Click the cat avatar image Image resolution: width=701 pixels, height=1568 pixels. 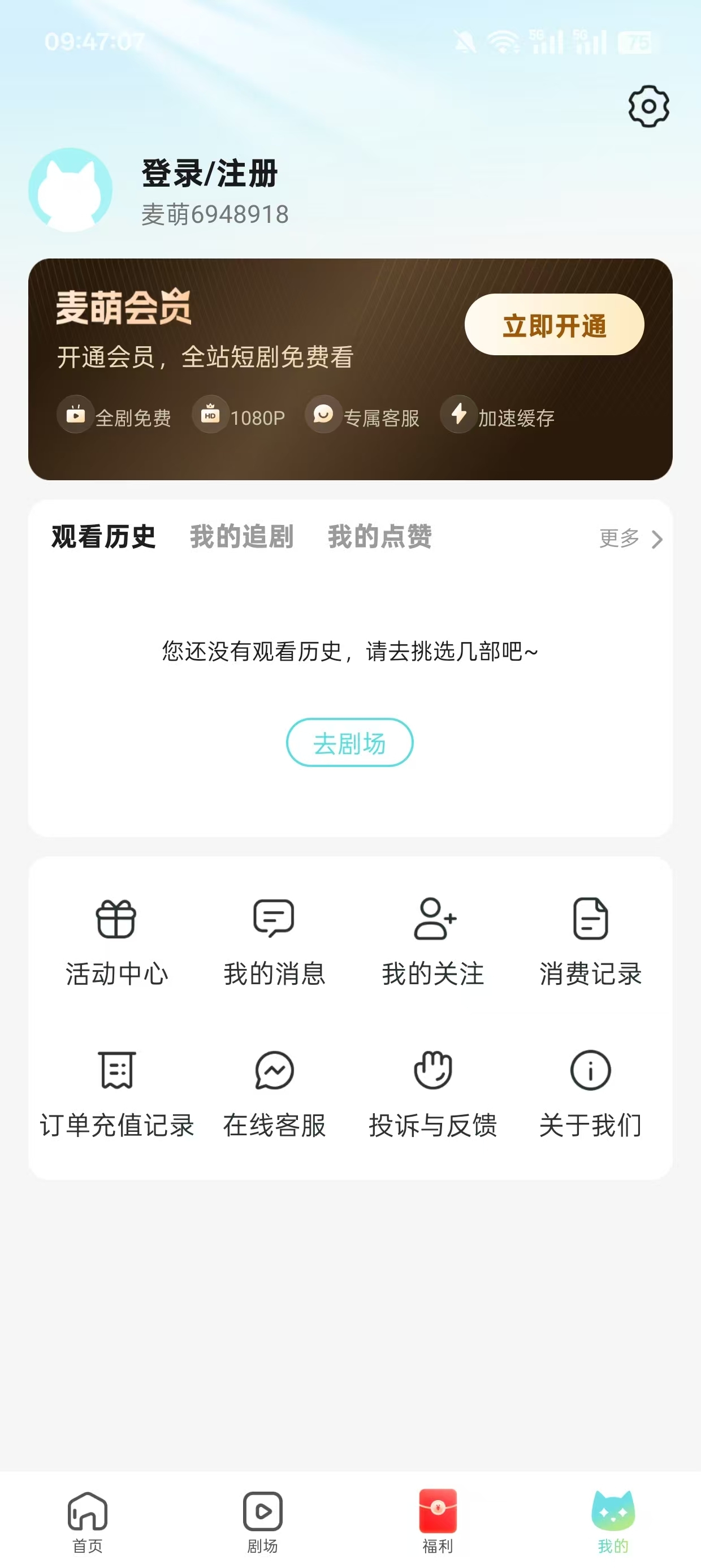pos(70,190)
